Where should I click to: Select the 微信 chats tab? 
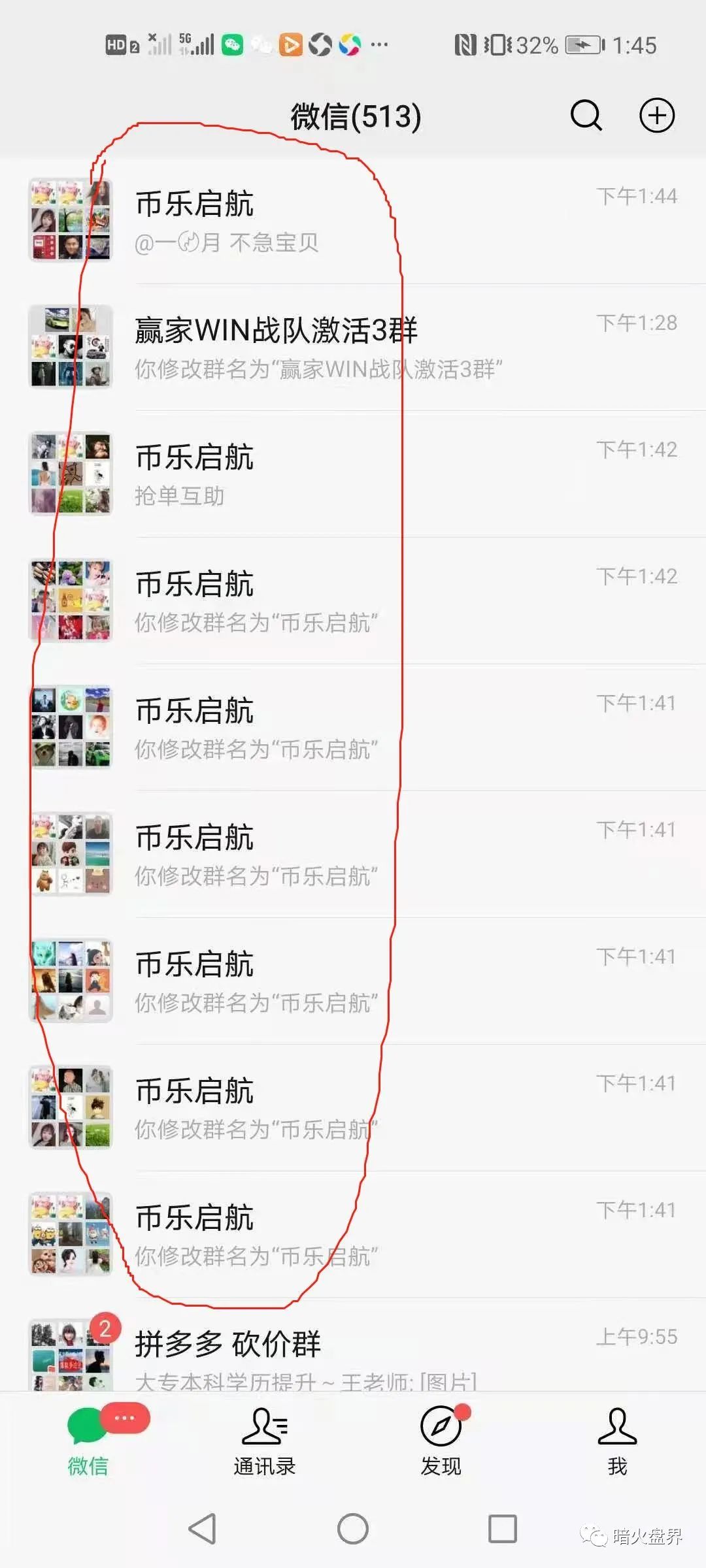point(88,1441)
